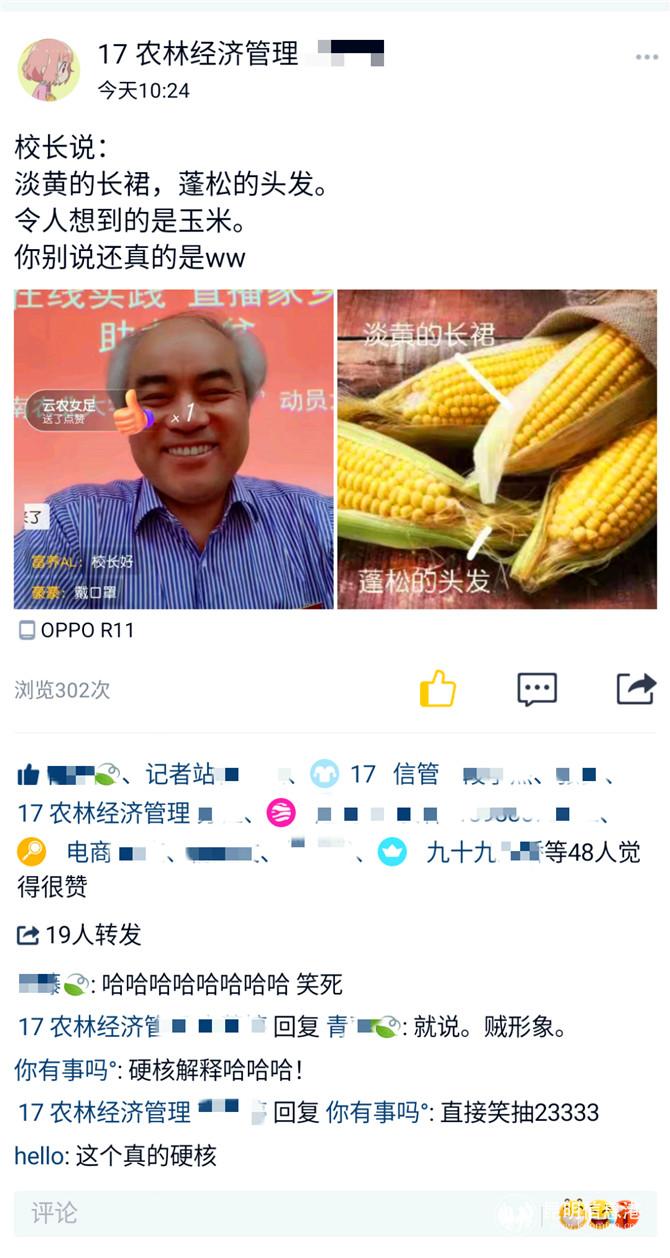See the 19人转发 repost list
The image size is (670, 1258).
pos(80,935)
